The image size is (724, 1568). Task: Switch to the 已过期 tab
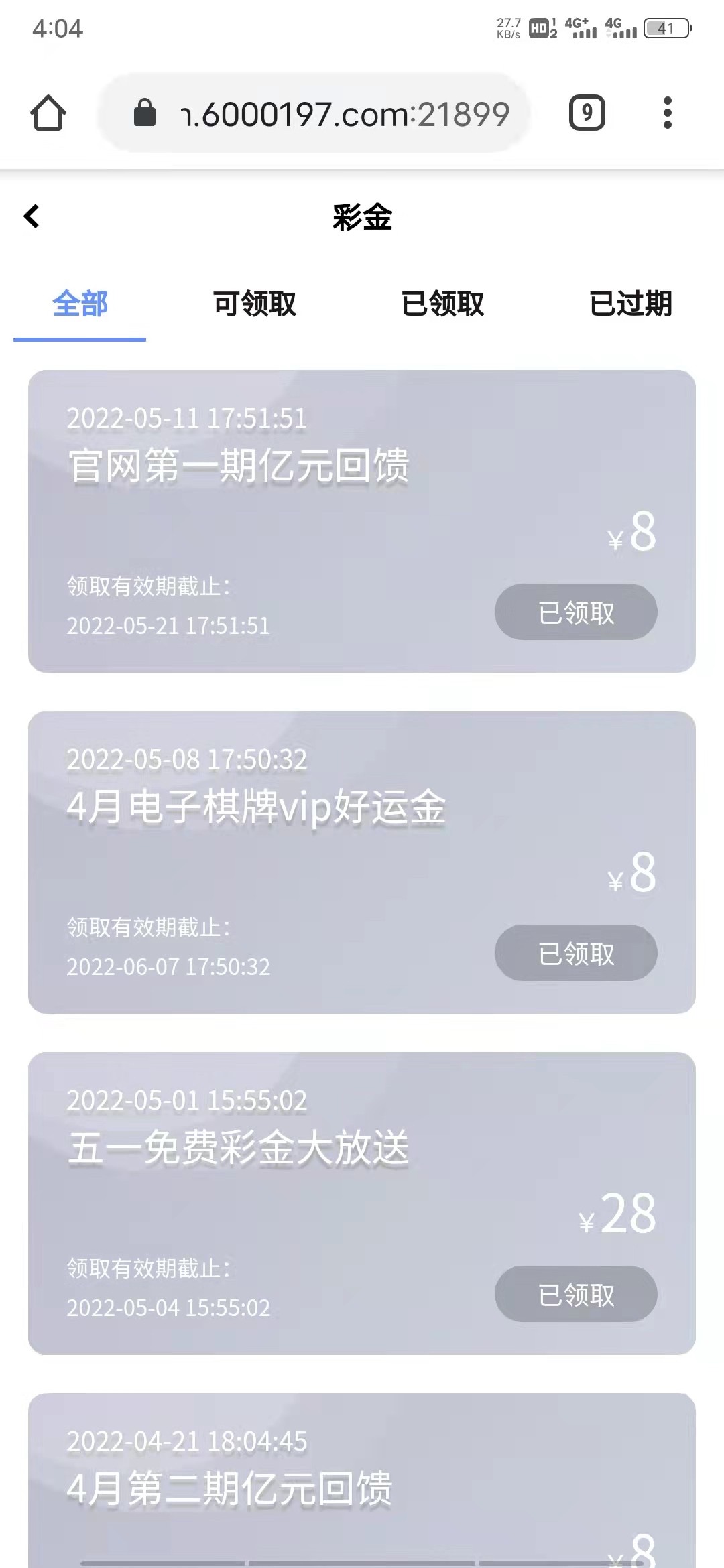[630, 304]
